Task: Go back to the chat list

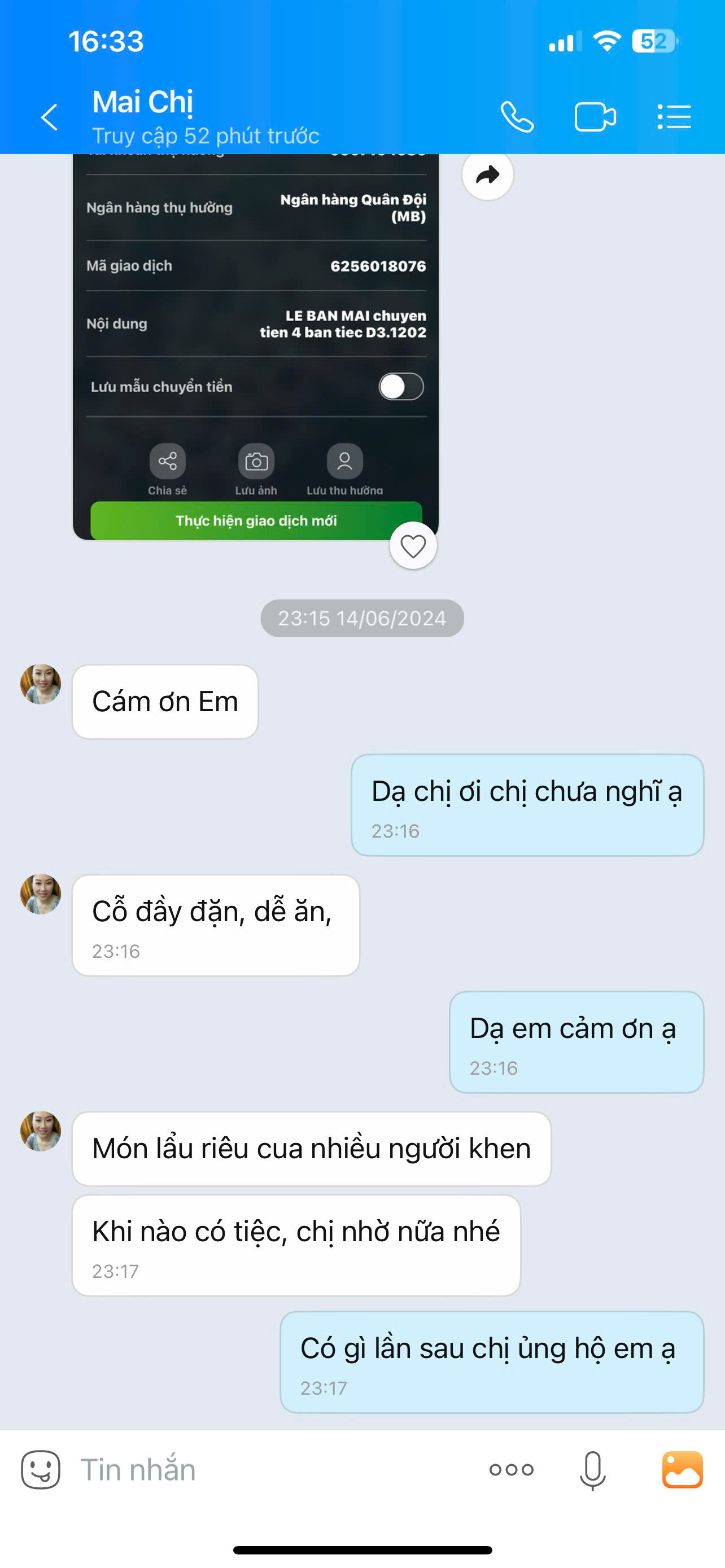Action: pyautogui.click(x=50, y=117)
